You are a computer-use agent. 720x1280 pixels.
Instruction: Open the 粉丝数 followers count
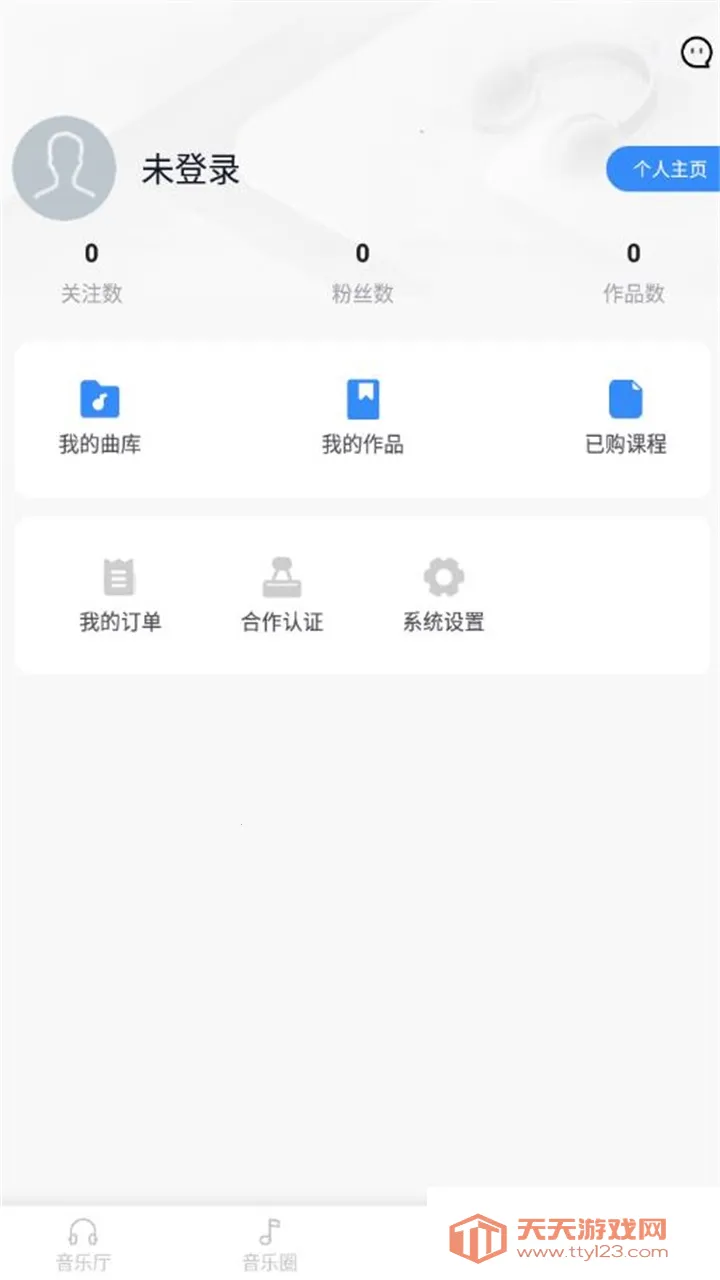tap(362, 270)
